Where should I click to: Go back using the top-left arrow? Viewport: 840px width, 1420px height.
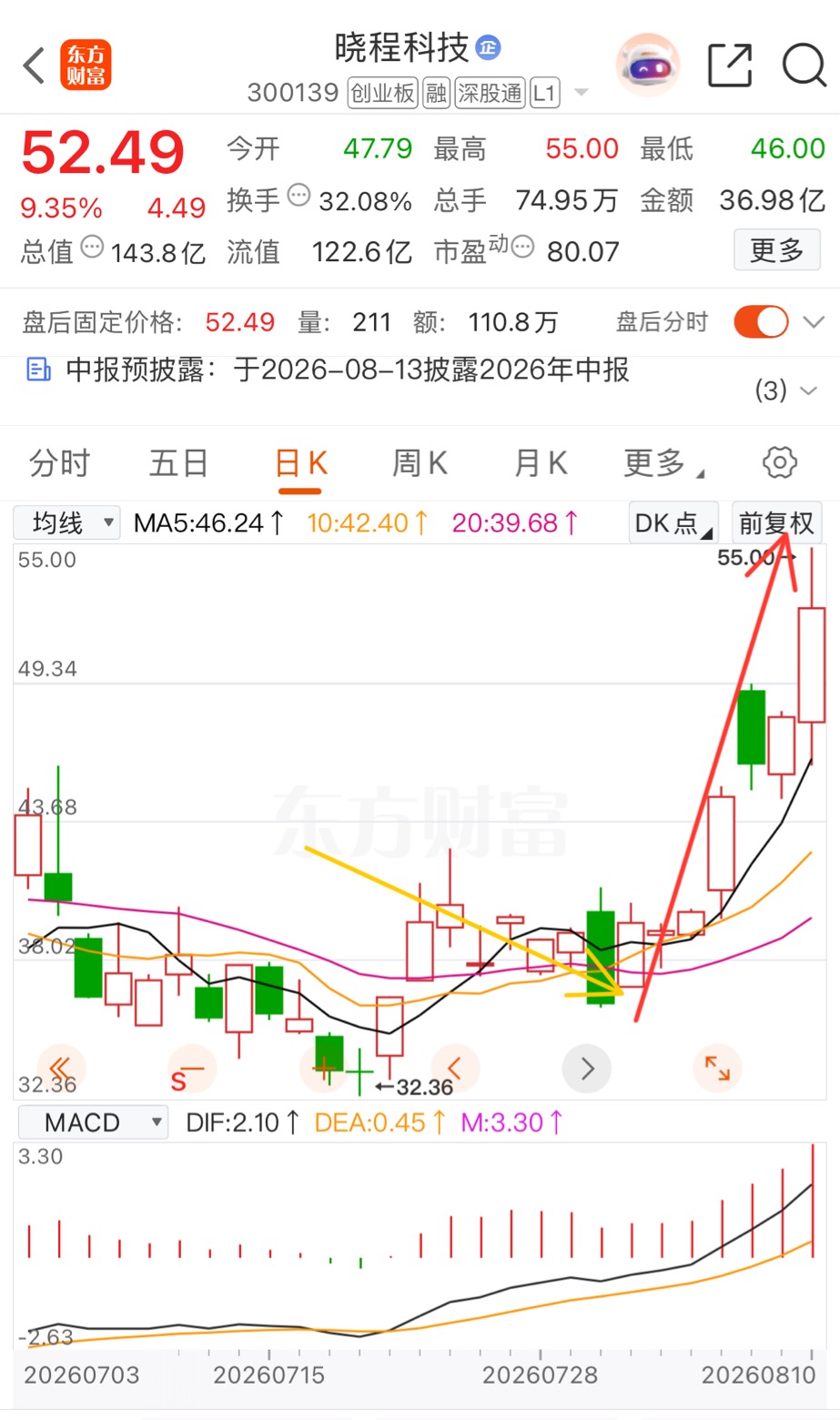tap(34, 66)
